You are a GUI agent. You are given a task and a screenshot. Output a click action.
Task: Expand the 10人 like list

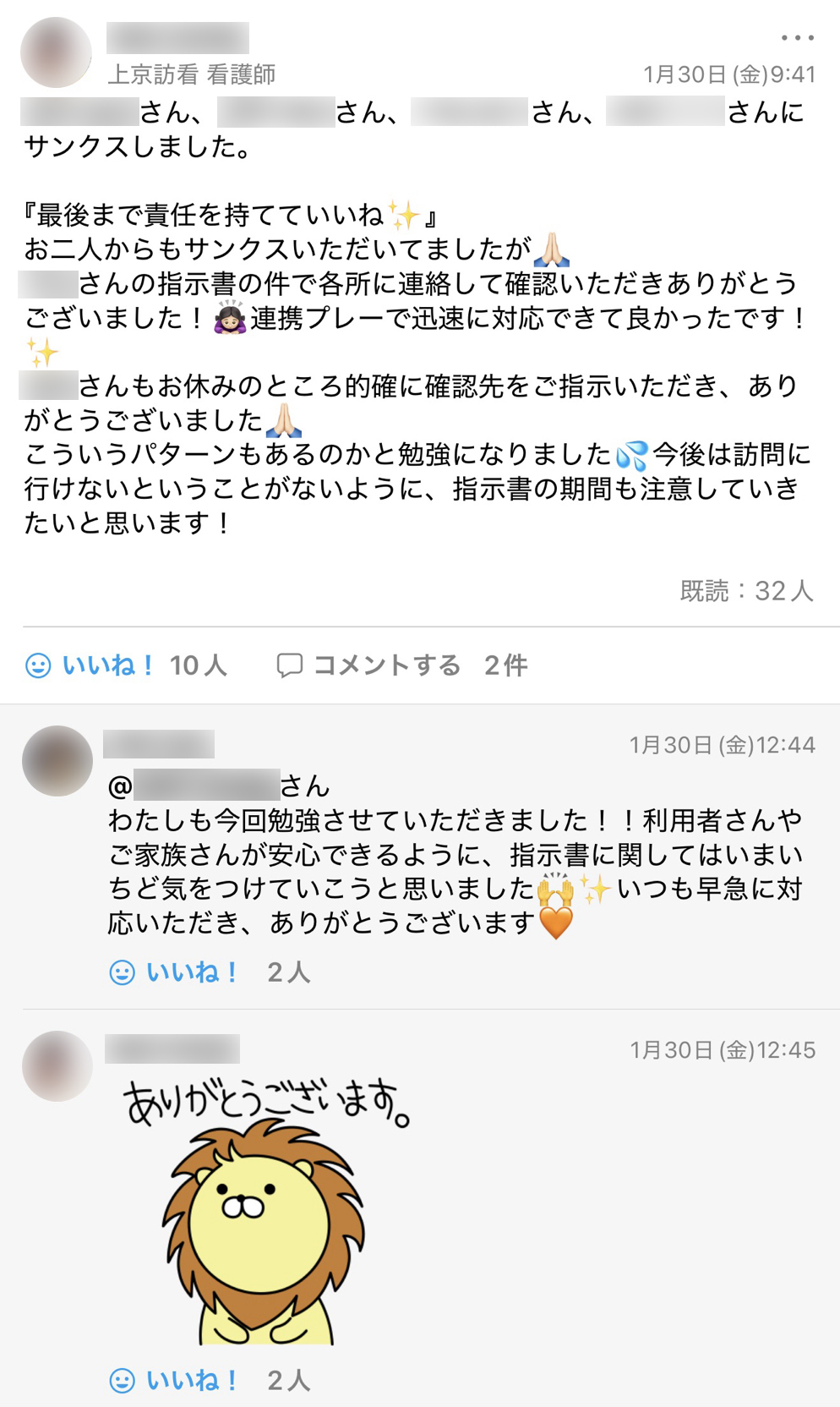198,666
